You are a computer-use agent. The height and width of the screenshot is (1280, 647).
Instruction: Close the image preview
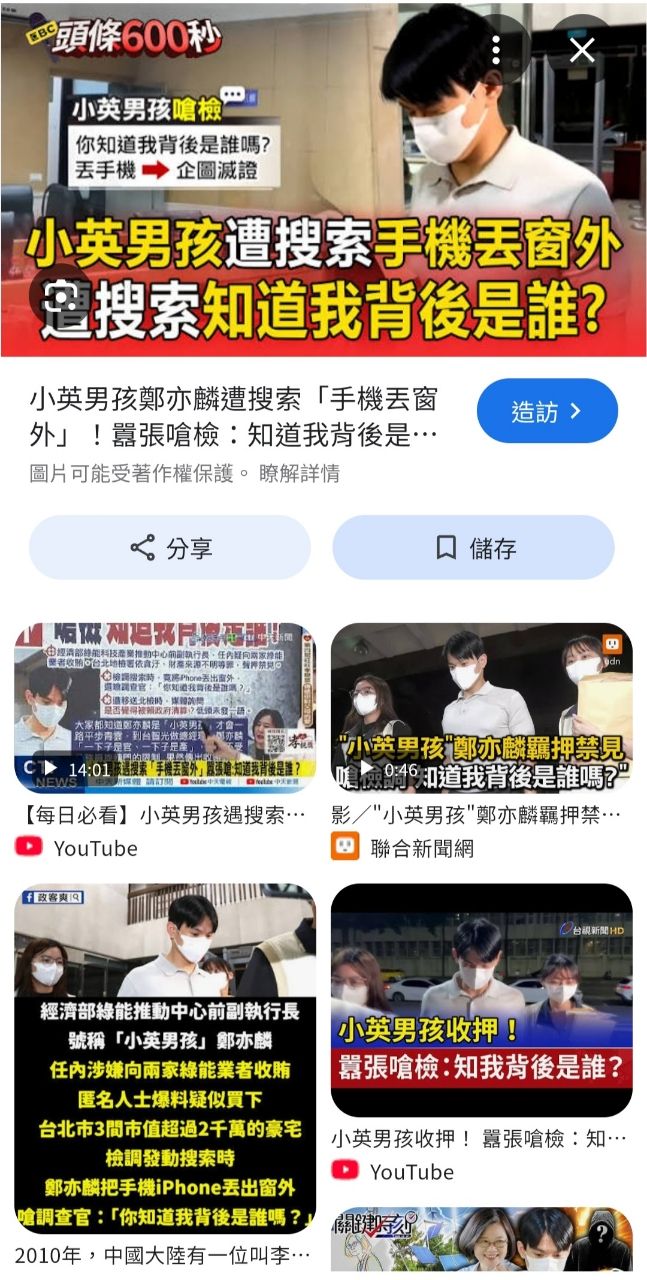(582, 50)
